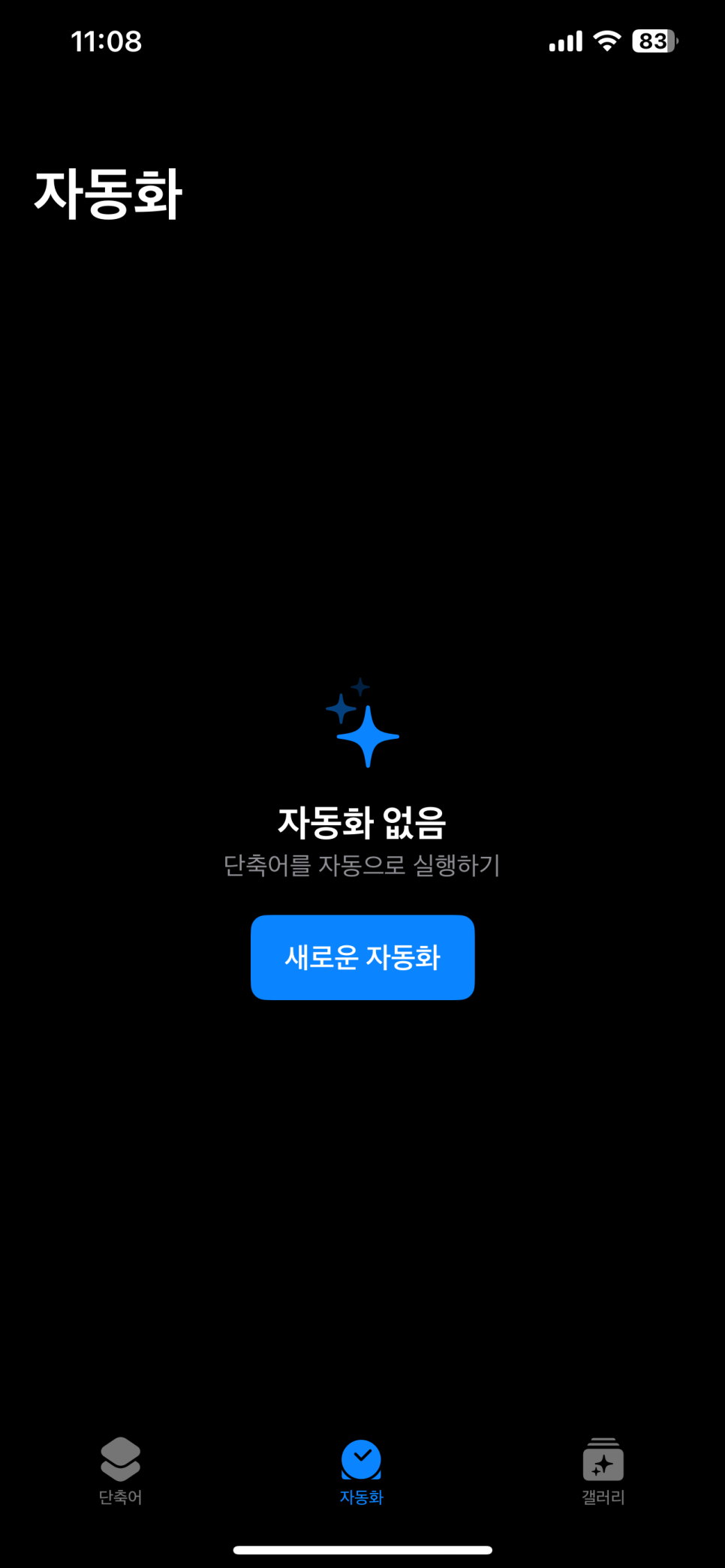Select the 자동화 tab
The image size is (725, 1568).
(362, 1470)
